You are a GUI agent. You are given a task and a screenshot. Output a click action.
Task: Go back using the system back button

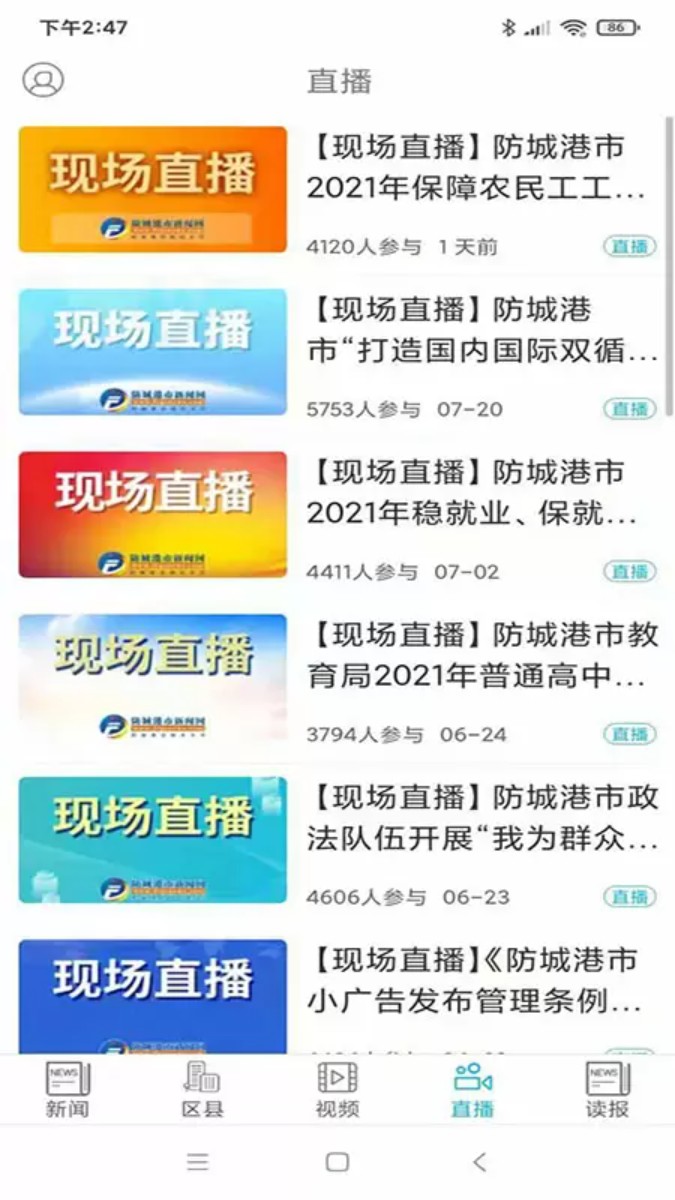479,1162
